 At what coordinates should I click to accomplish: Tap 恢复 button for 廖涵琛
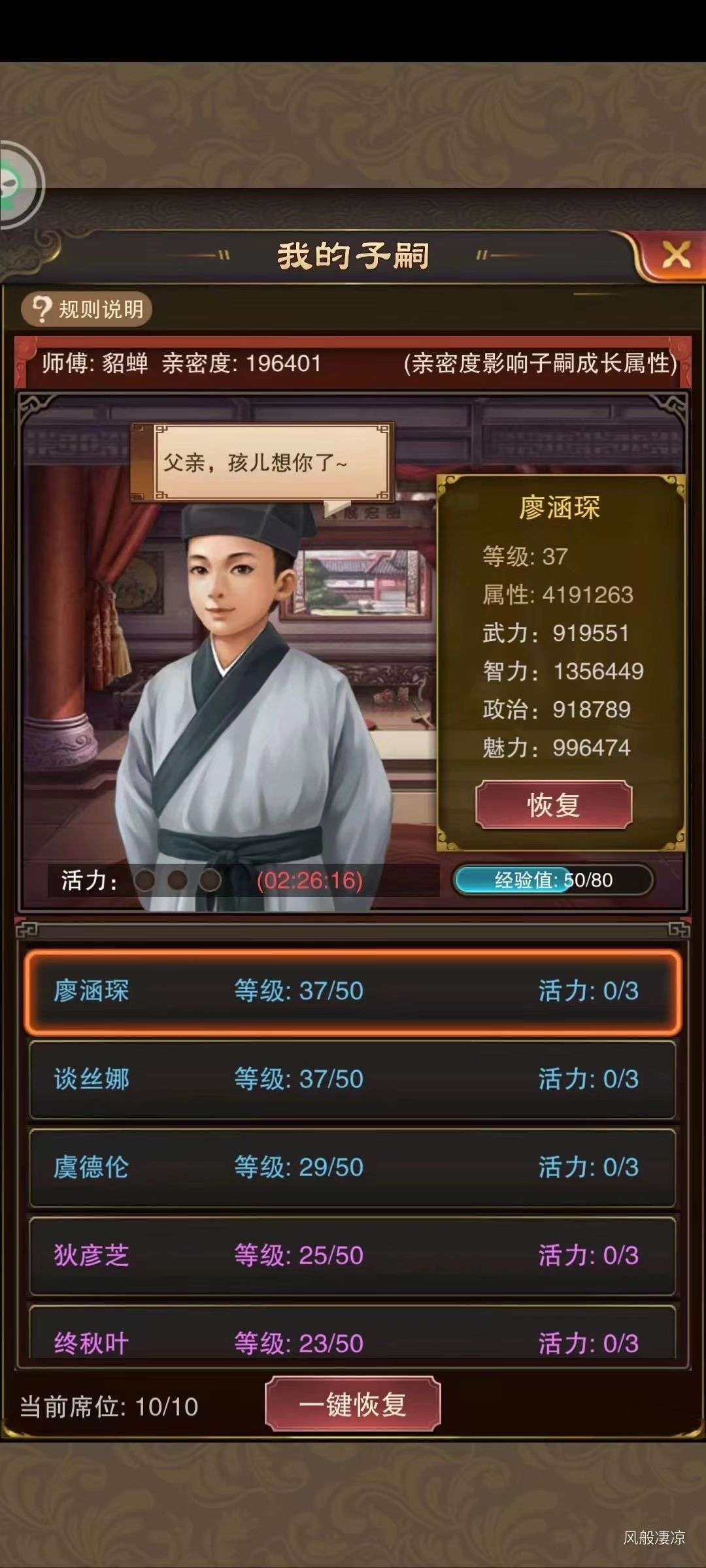553,805
